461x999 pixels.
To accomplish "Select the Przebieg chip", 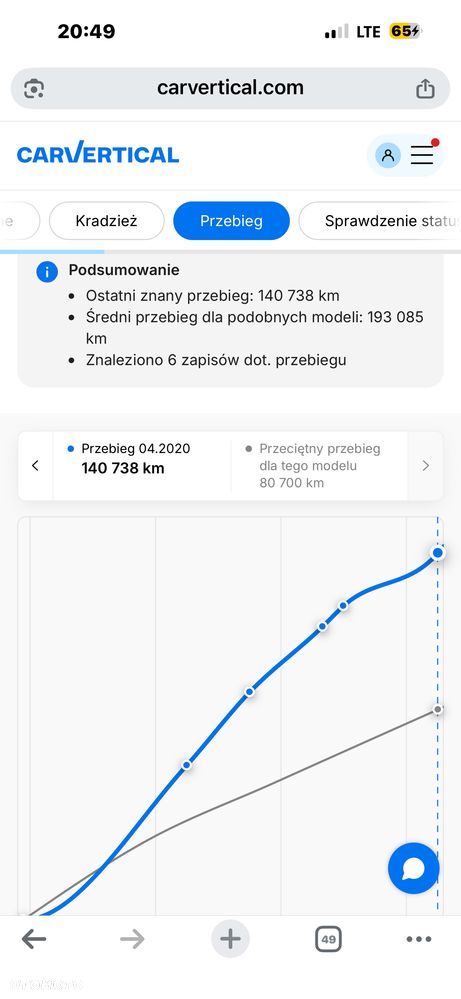I will 231,221.
